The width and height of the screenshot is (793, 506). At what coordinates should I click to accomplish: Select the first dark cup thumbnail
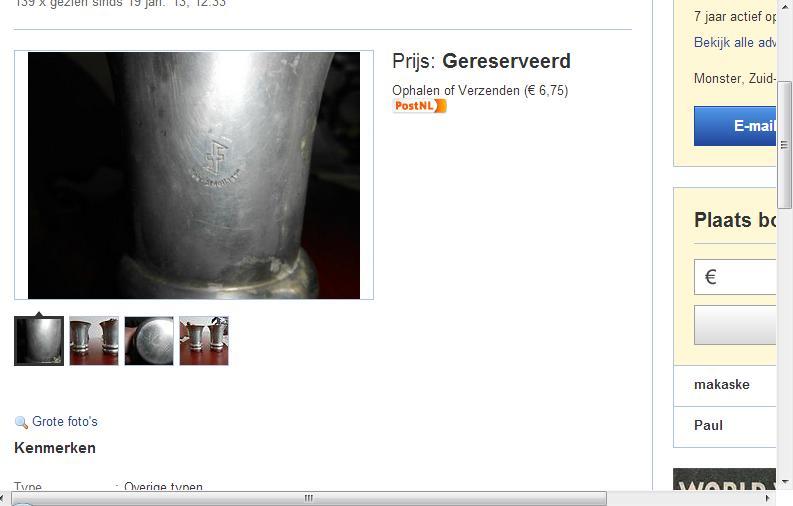pos(39,341)
